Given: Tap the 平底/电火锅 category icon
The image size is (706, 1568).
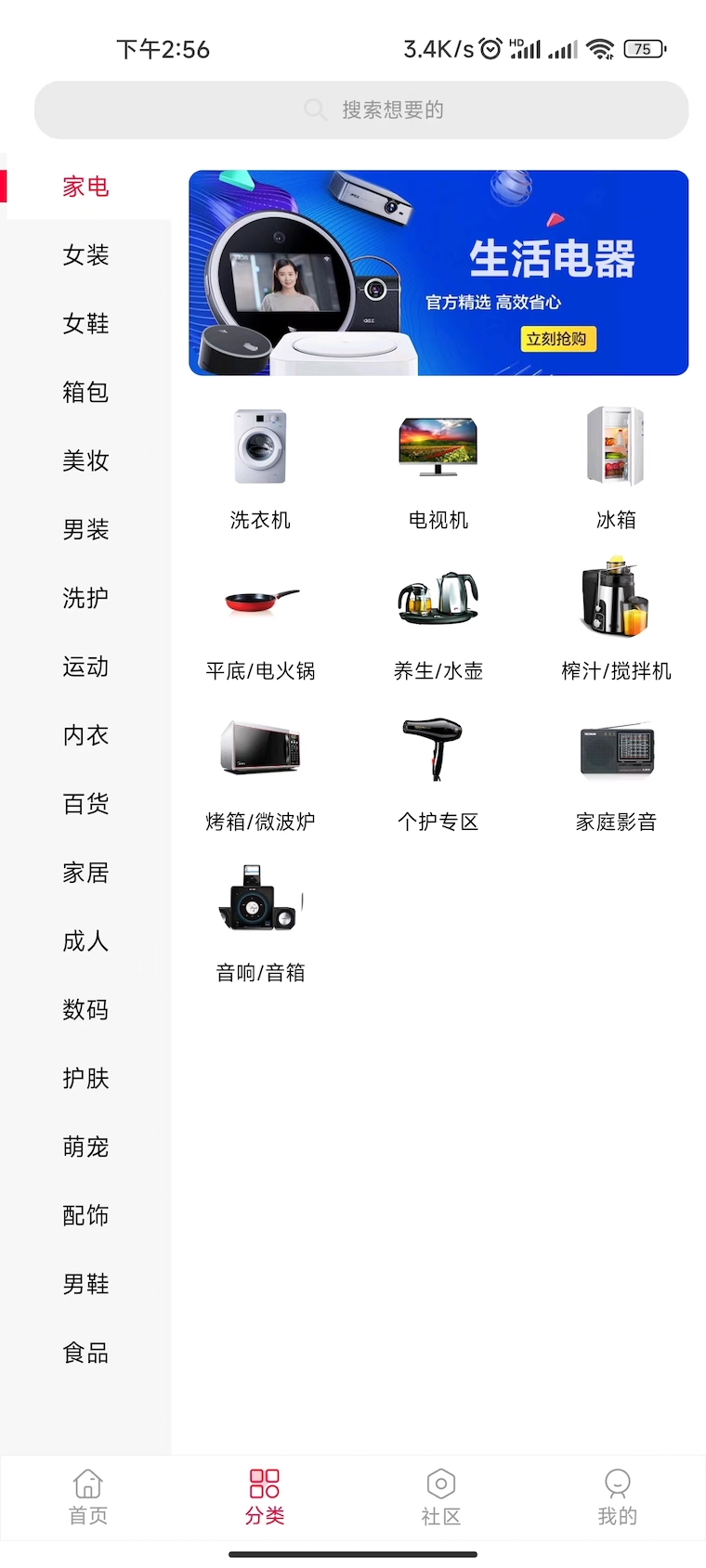Looking at the screenshot, I should click(260, 597).
